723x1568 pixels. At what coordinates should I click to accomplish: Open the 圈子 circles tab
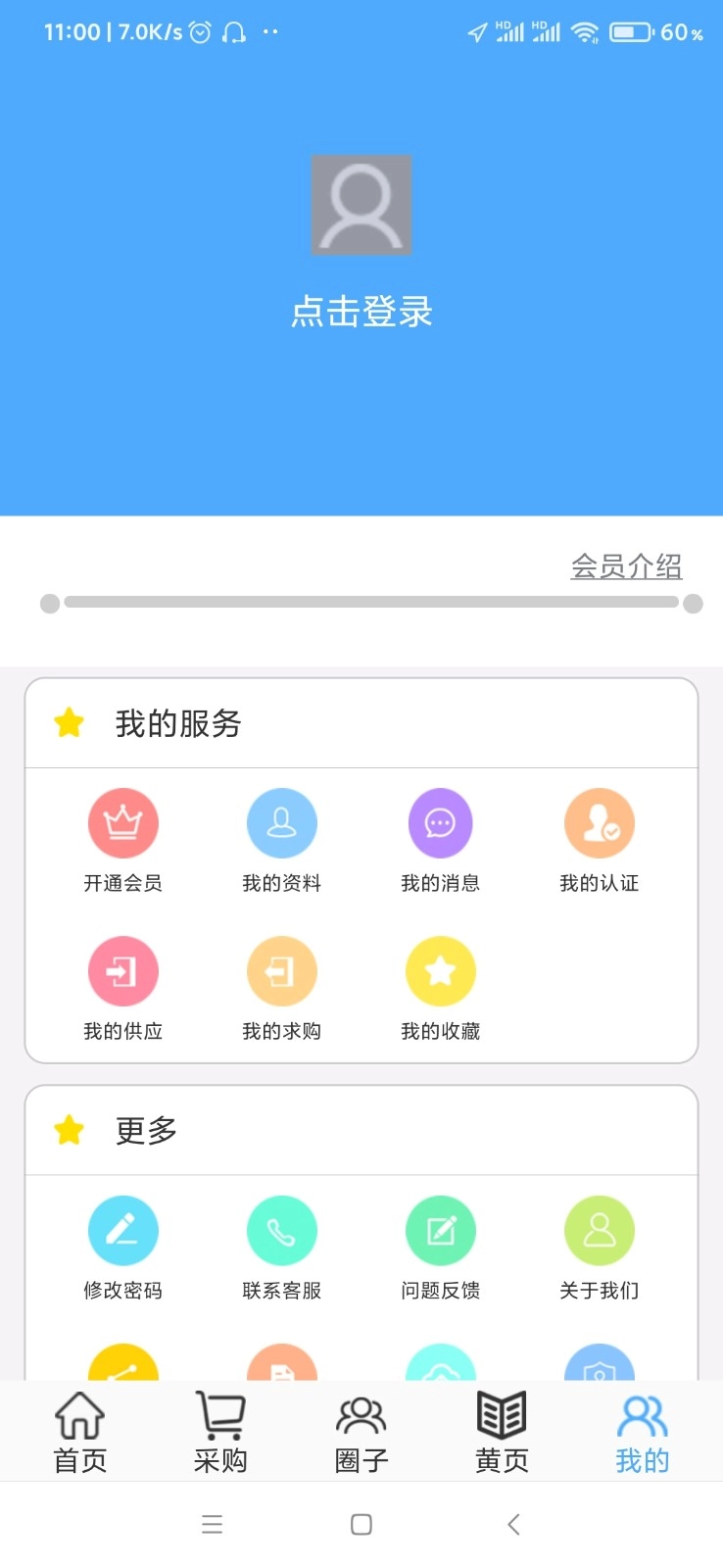[x=361, y=1431]
